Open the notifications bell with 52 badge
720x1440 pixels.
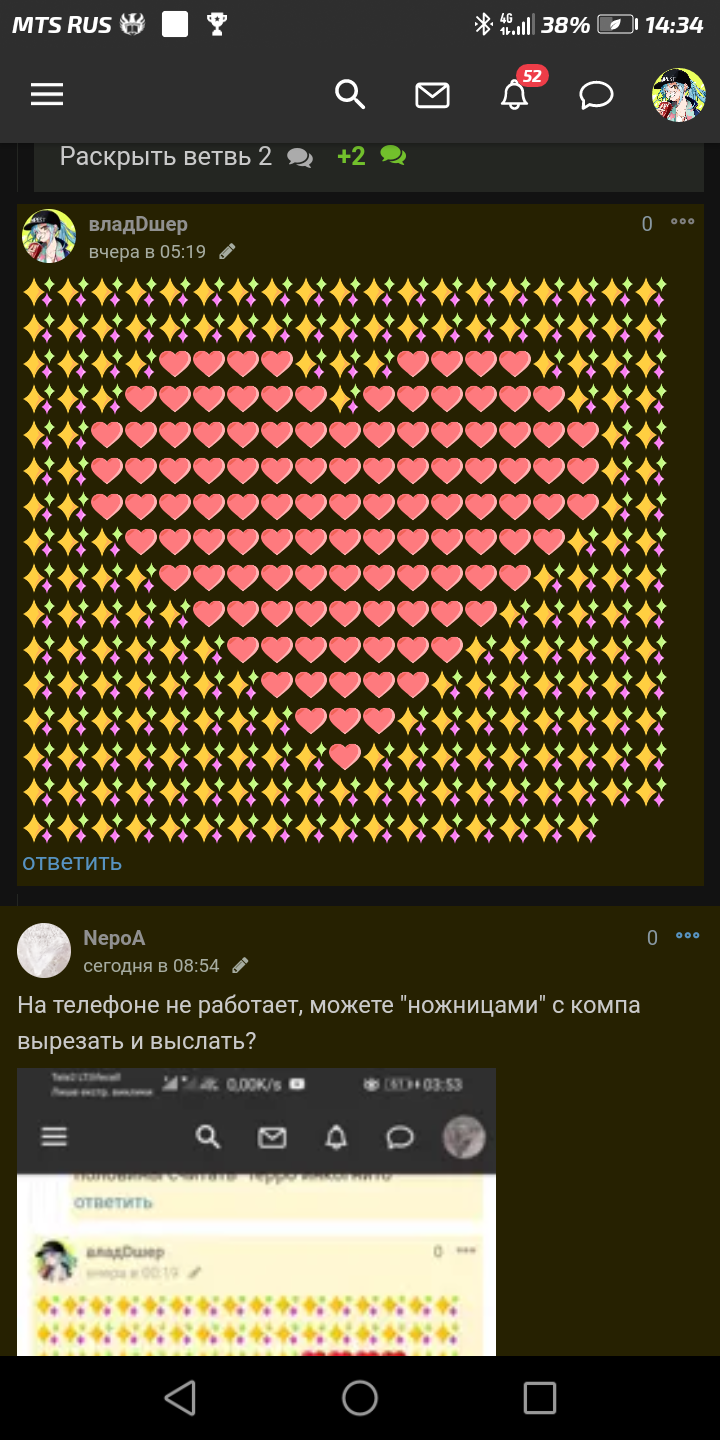pyautogui.click(x=515, y=95)
